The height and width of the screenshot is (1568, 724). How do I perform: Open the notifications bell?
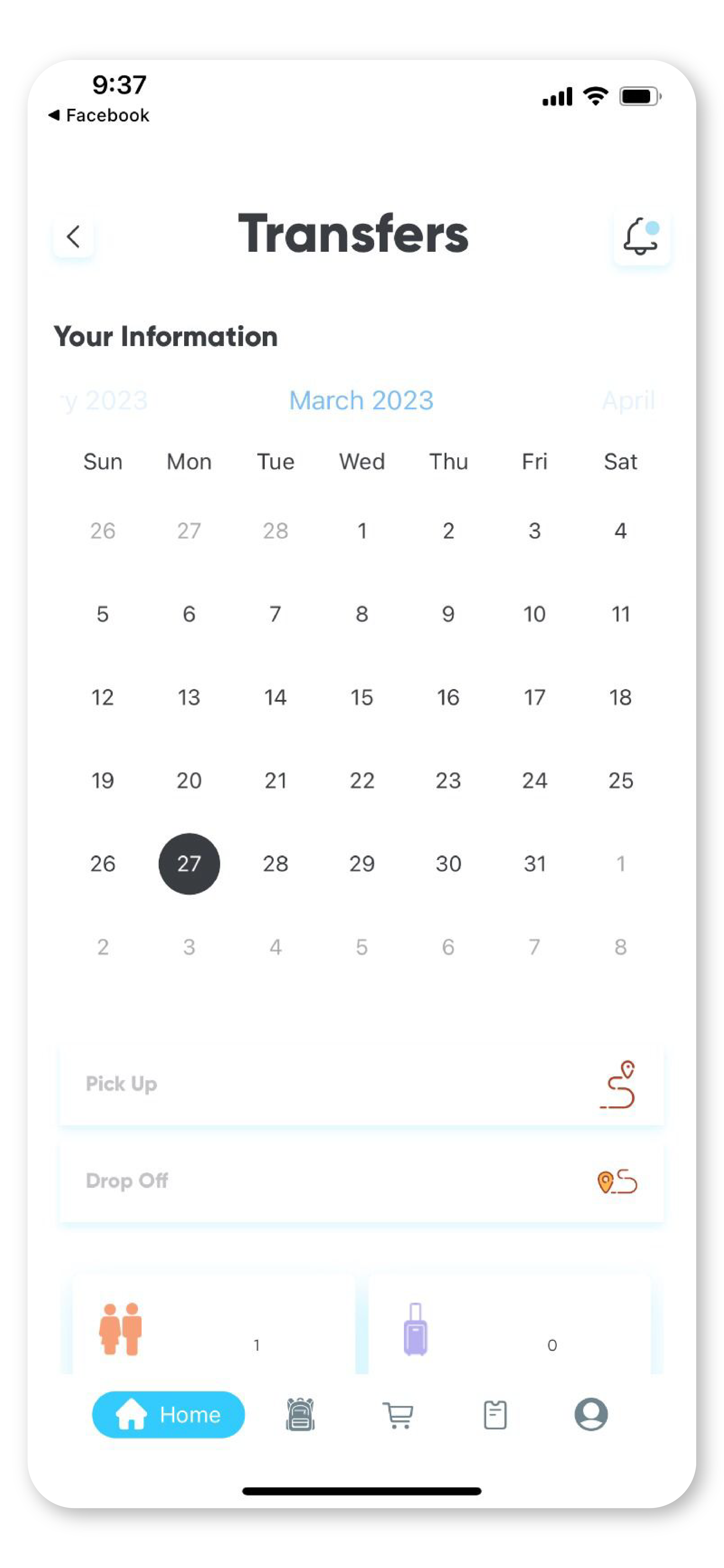pos(641,237)
